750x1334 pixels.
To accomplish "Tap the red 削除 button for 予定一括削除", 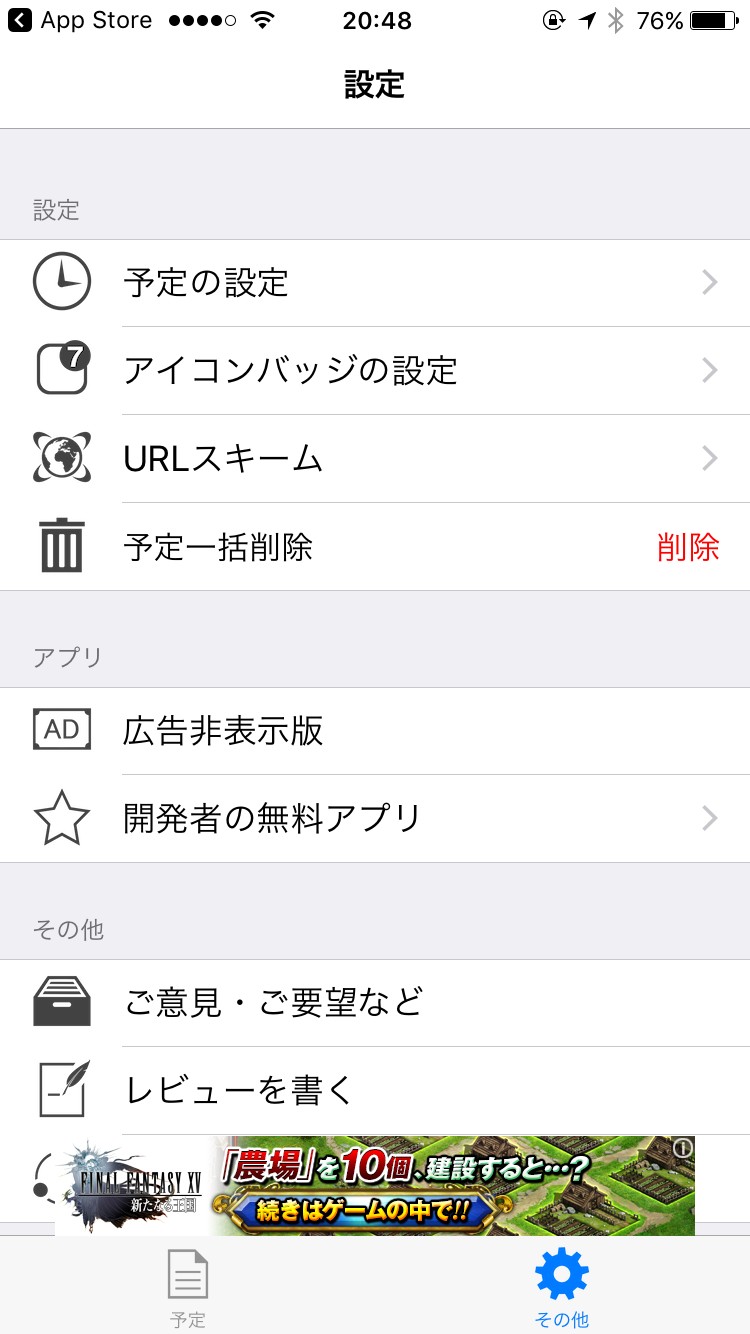I will [688, 547].
